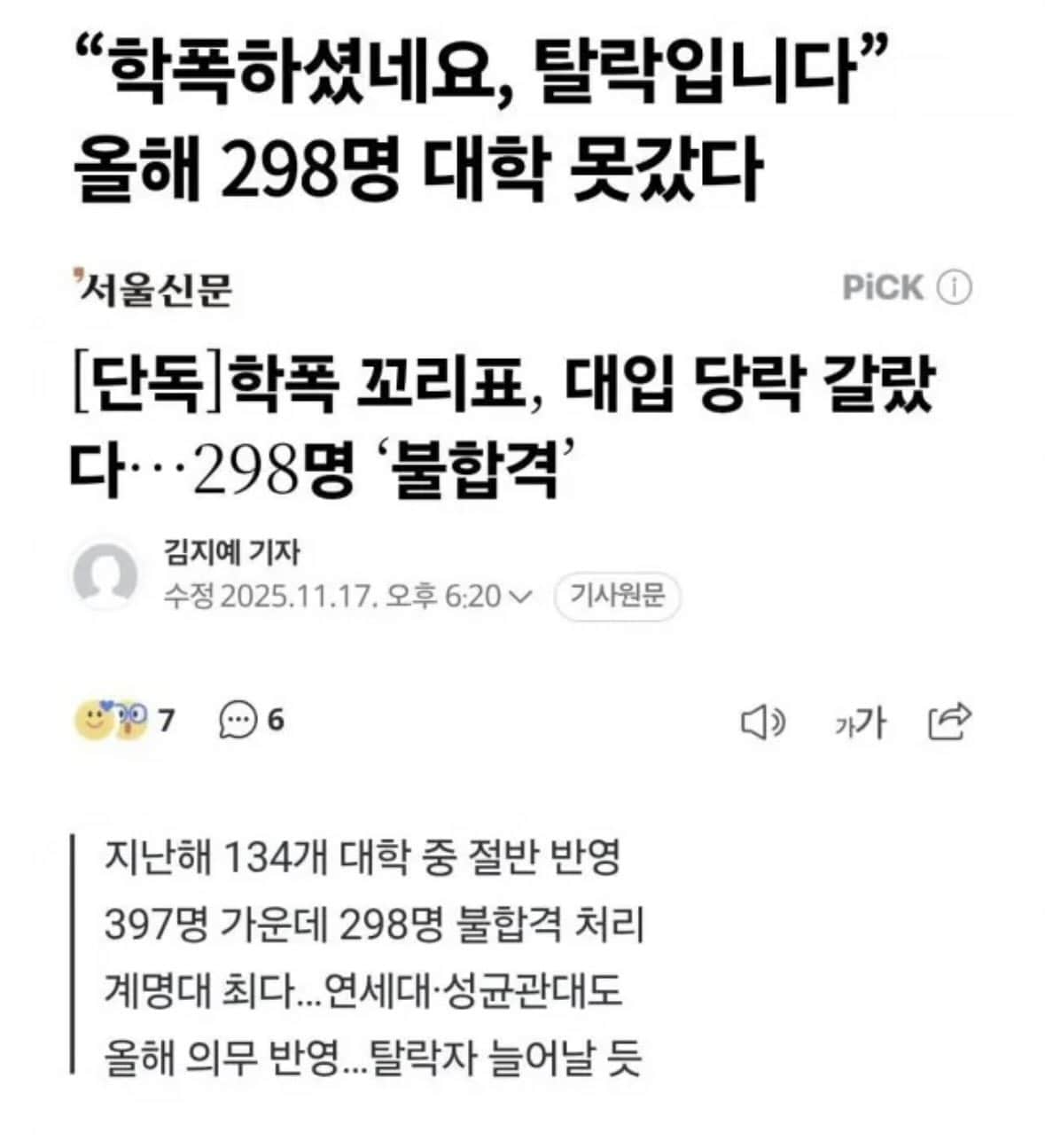
Task: Open the 서울신문 publisher page
Action: click(153, 288)
